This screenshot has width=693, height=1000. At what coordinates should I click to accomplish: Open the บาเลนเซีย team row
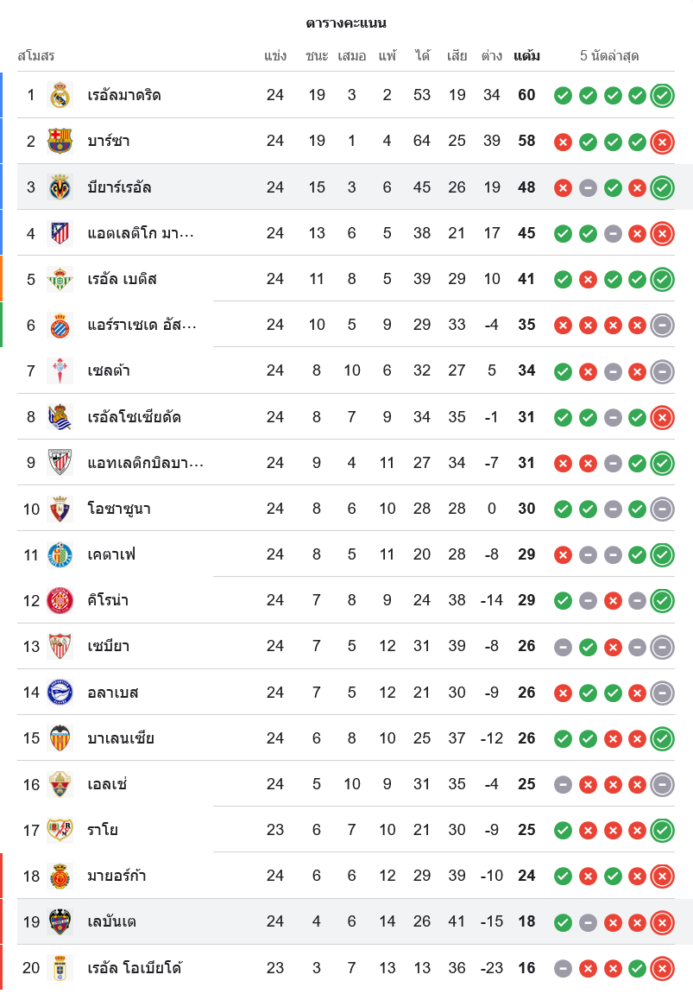pyautogui.click(x=120, y=738)
